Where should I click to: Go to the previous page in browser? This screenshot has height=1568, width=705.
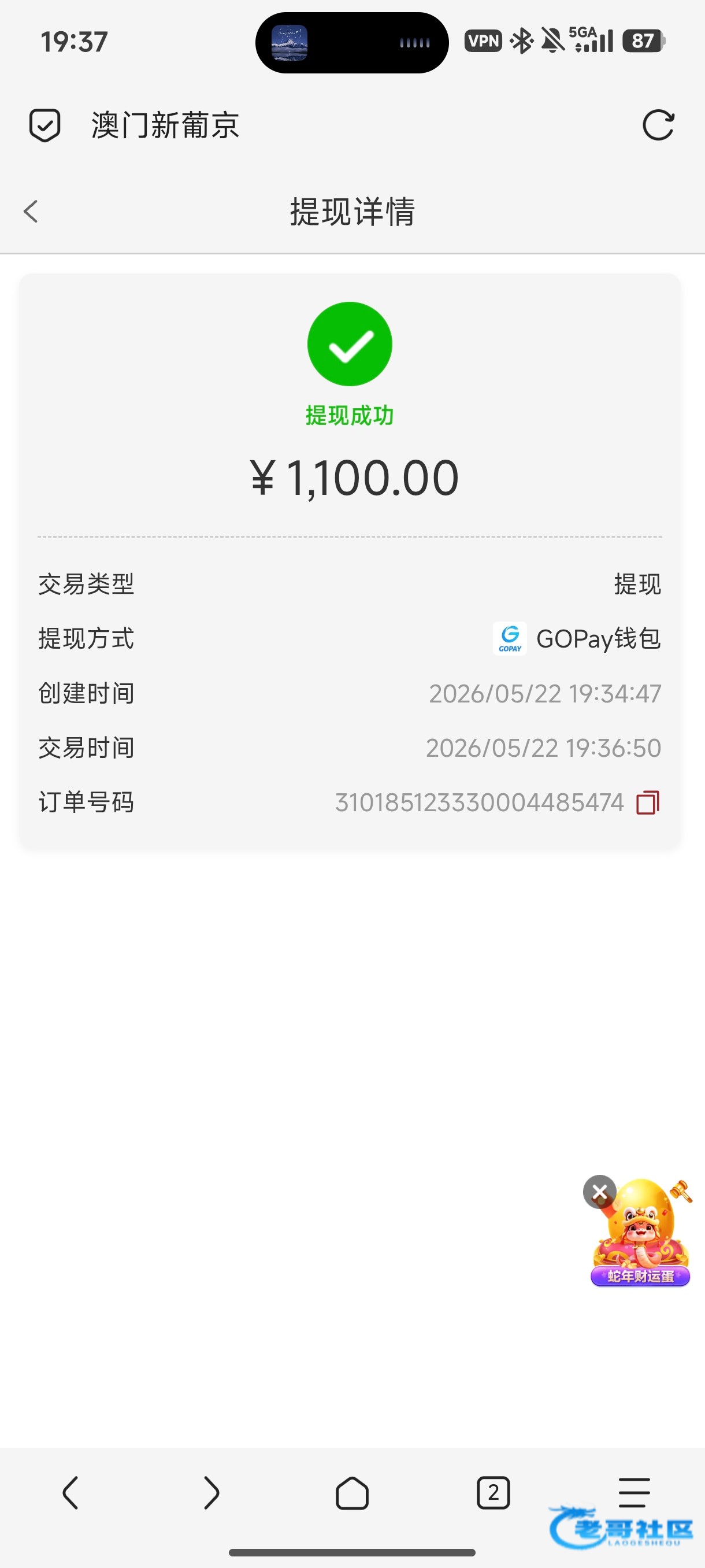tap(70, 1492)
